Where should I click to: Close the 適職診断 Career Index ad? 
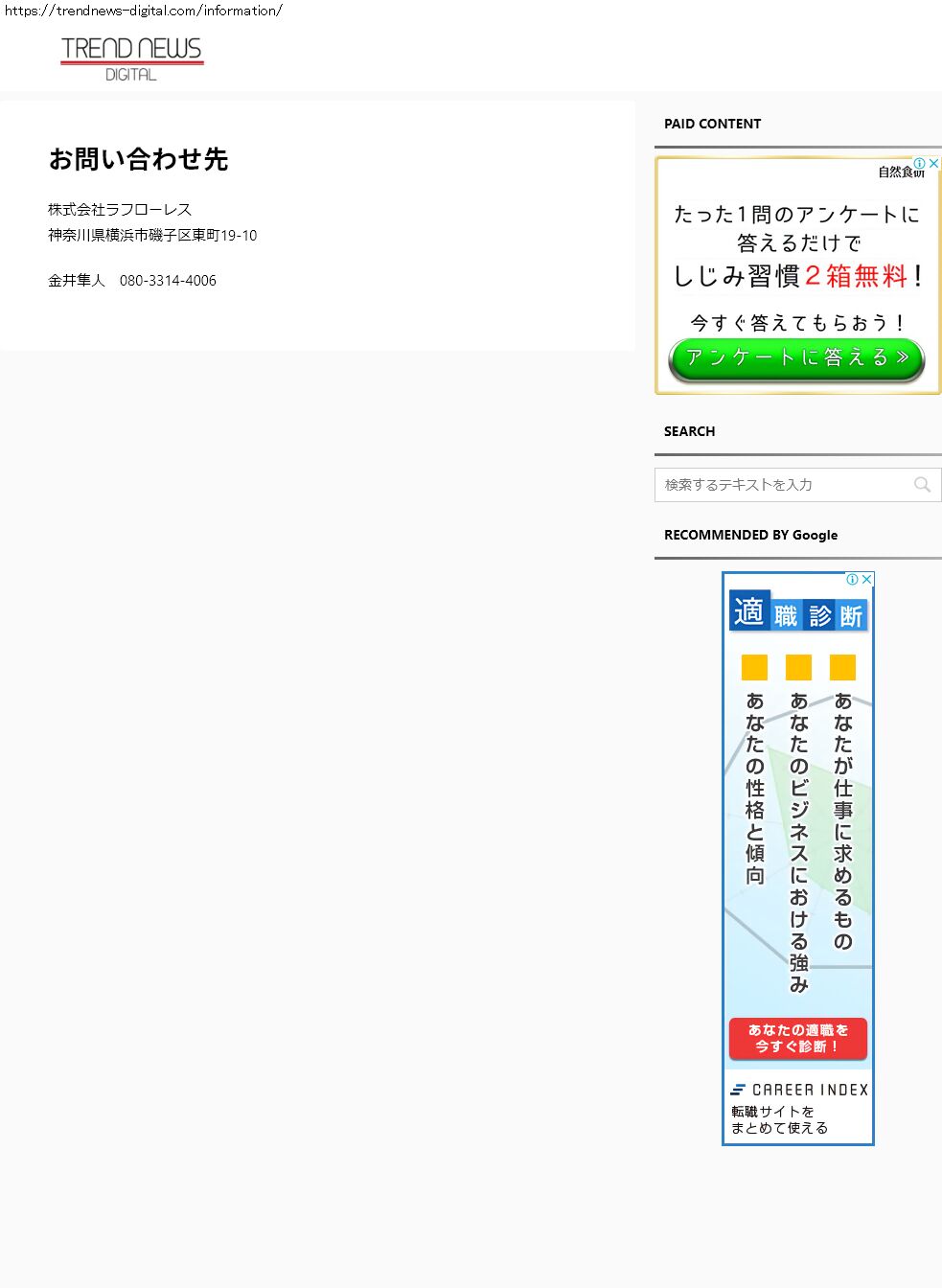(866, 579)
